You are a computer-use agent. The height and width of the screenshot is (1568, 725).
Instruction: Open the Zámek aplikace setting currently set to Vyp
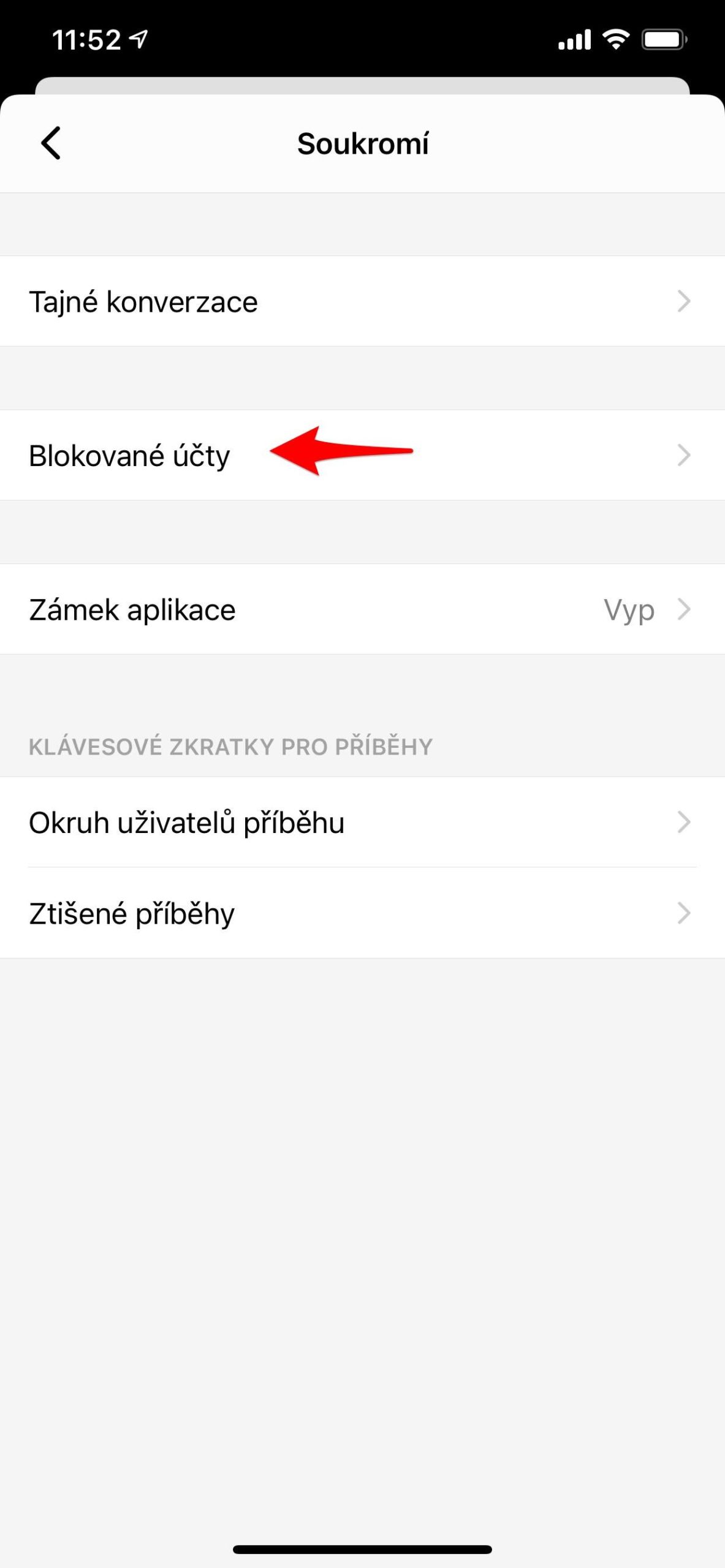click(245, 609)
